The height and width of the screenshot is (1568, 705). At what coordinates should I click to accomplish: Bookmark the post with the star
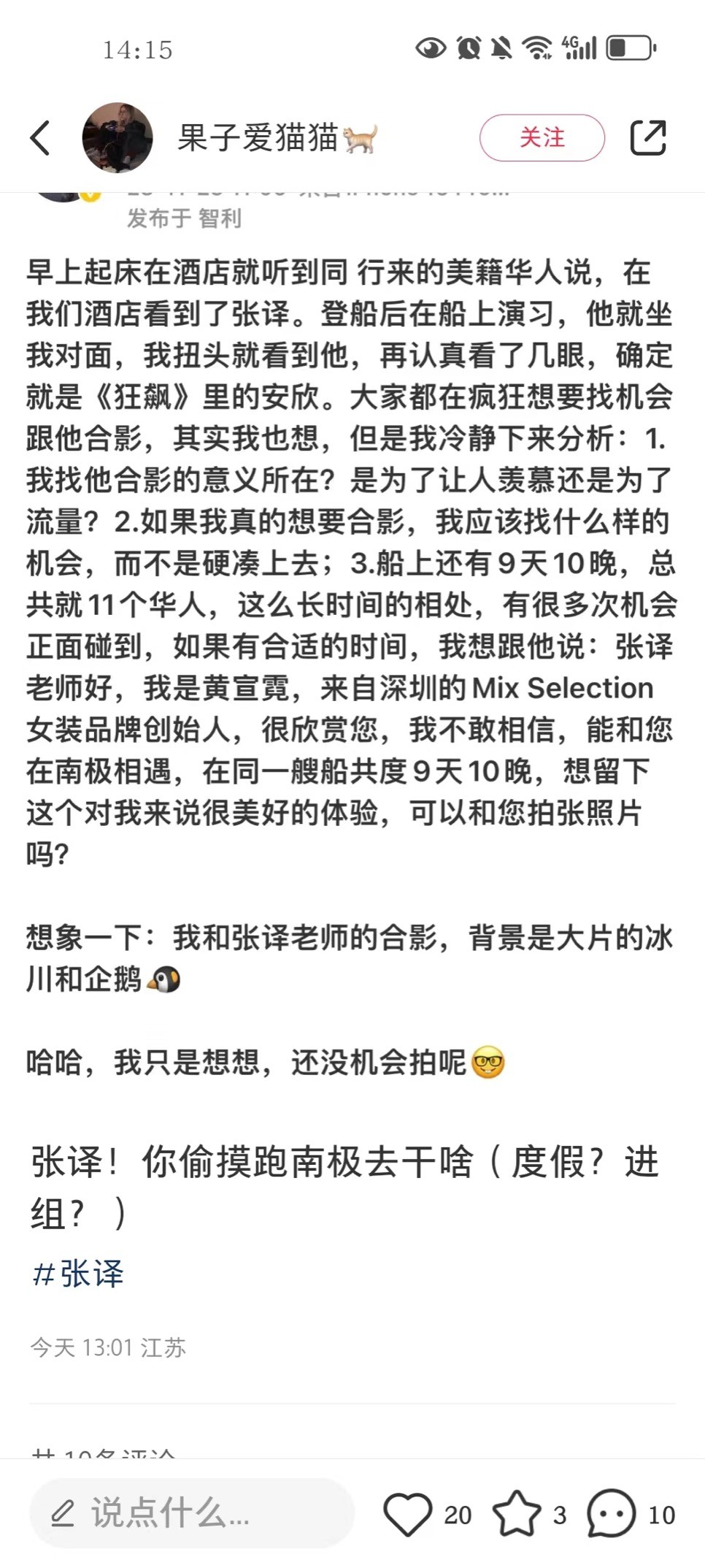pyautogui.click(x=517, y=1514)
